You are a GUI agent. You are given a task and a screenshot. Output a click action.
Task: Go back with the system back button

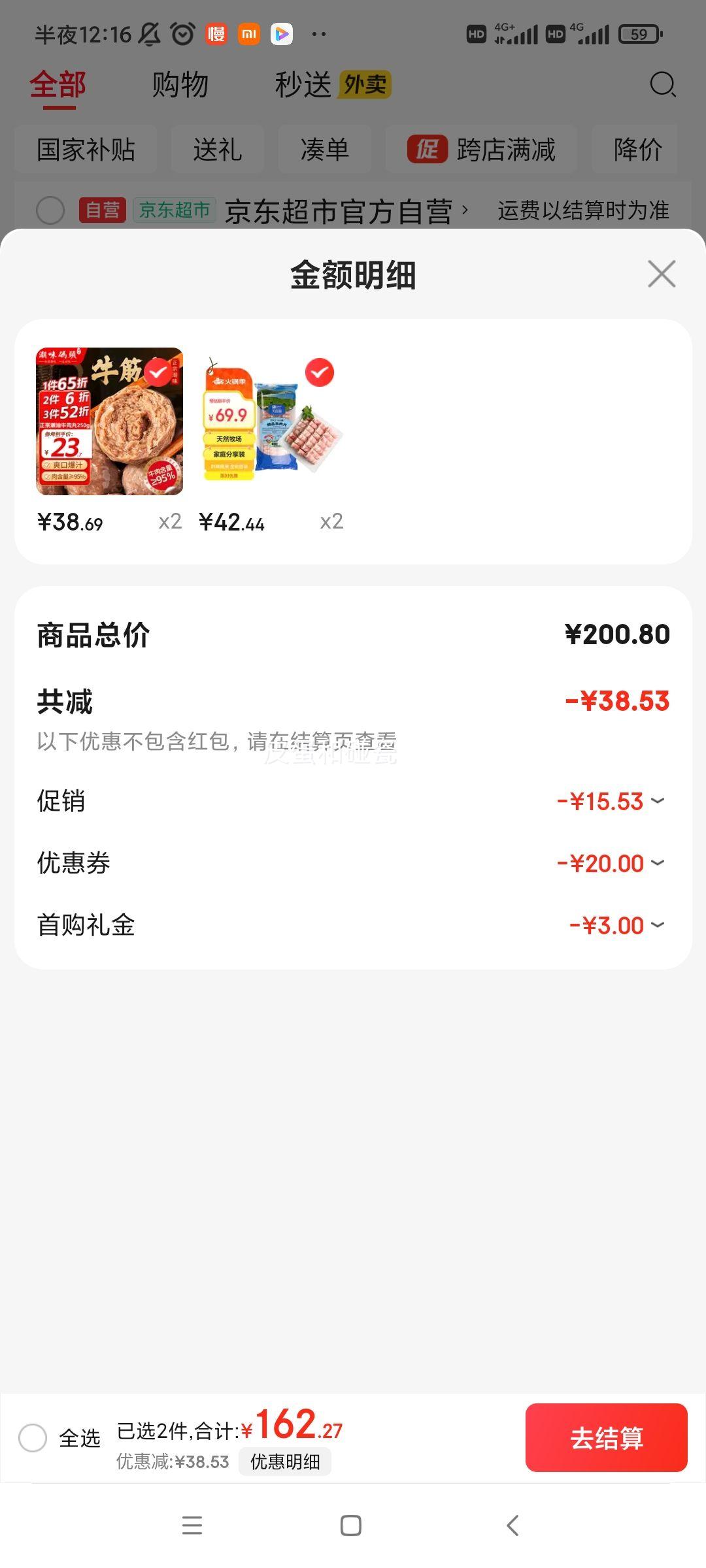point(513,1526)
